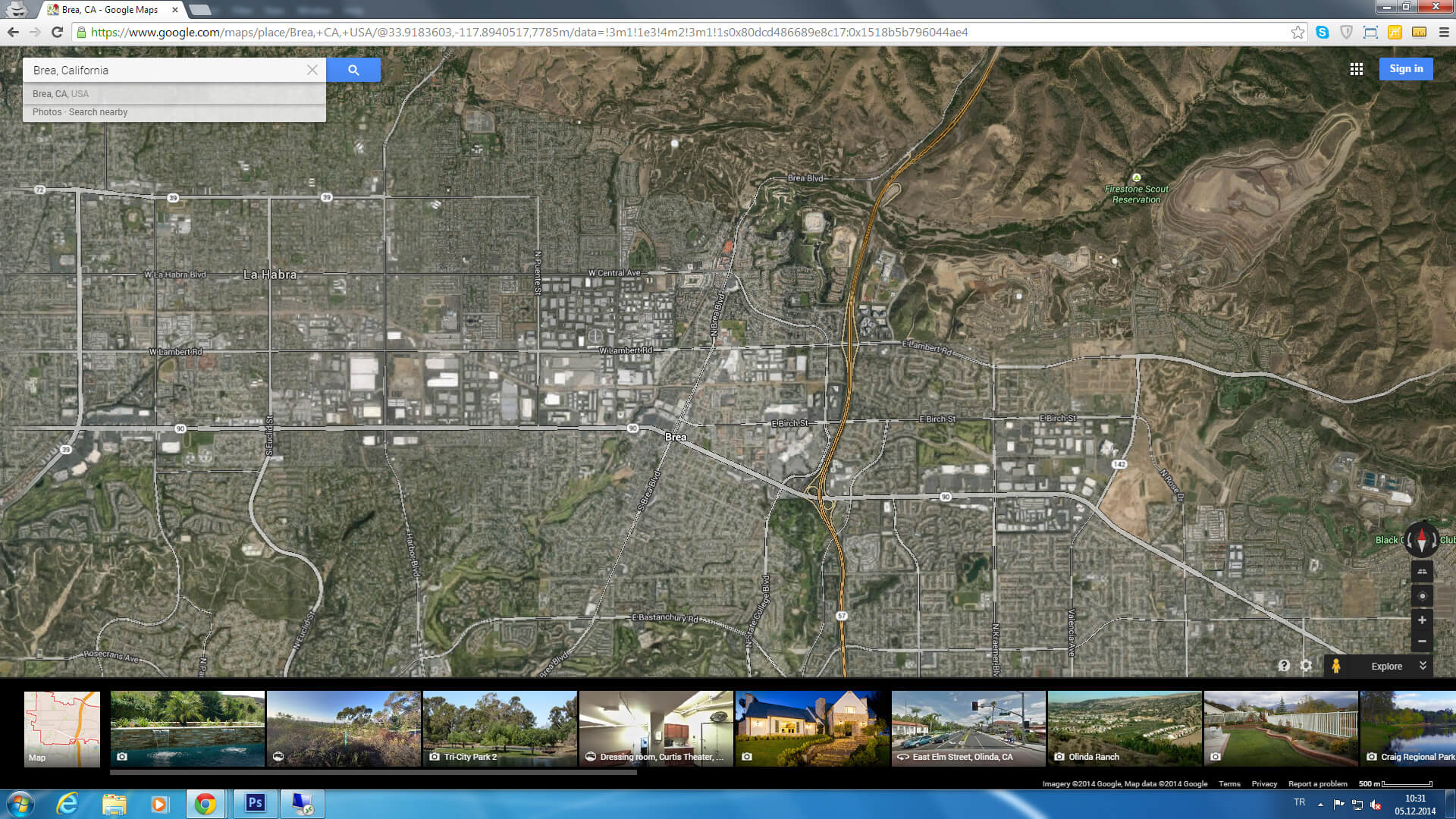Bookmark this page with the star
The width and height of the screenshot is (1456, 819).
tap(1298, 32)
